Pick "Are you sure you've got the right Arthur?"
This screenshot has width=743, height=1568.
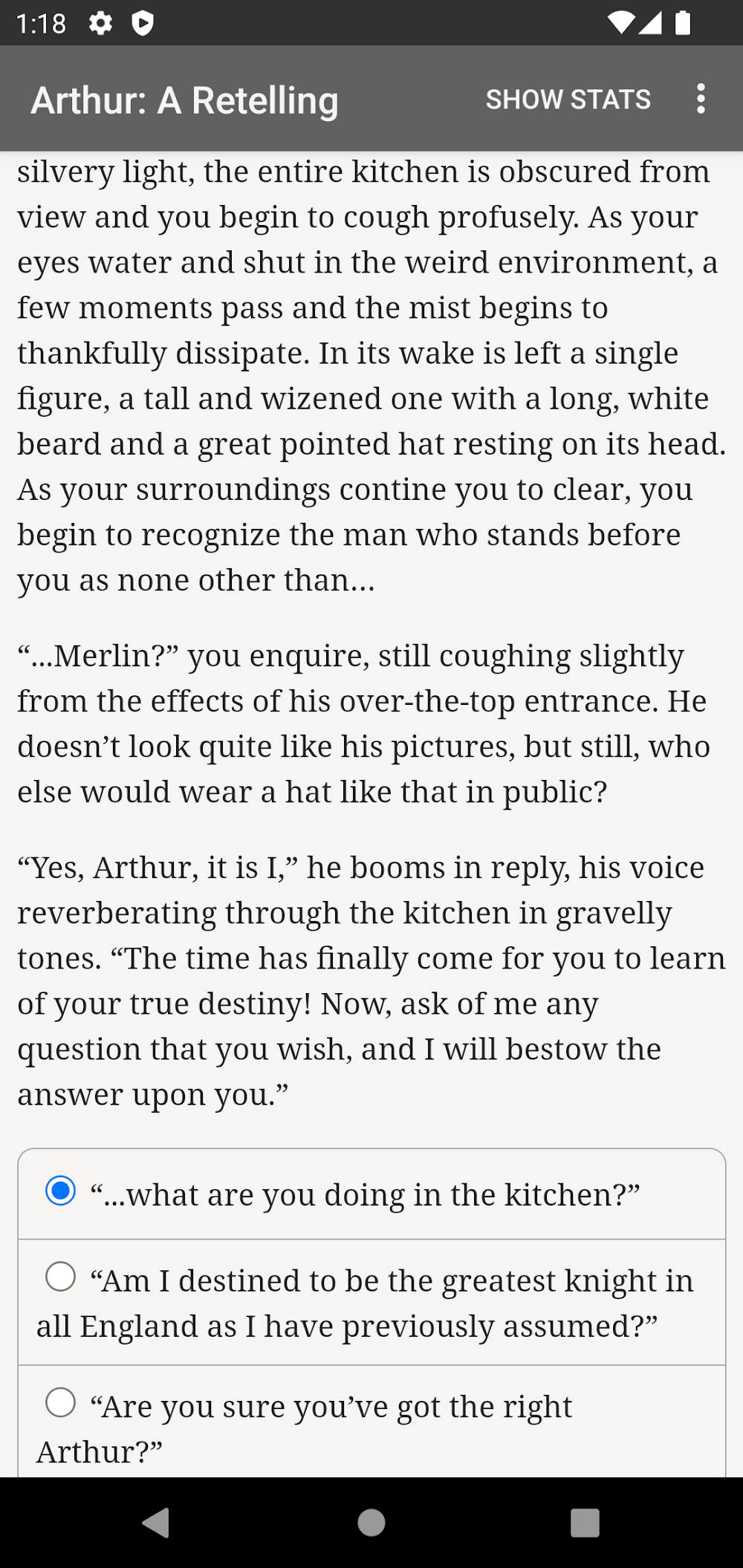pyautogui.click(x=60, y=1403)
